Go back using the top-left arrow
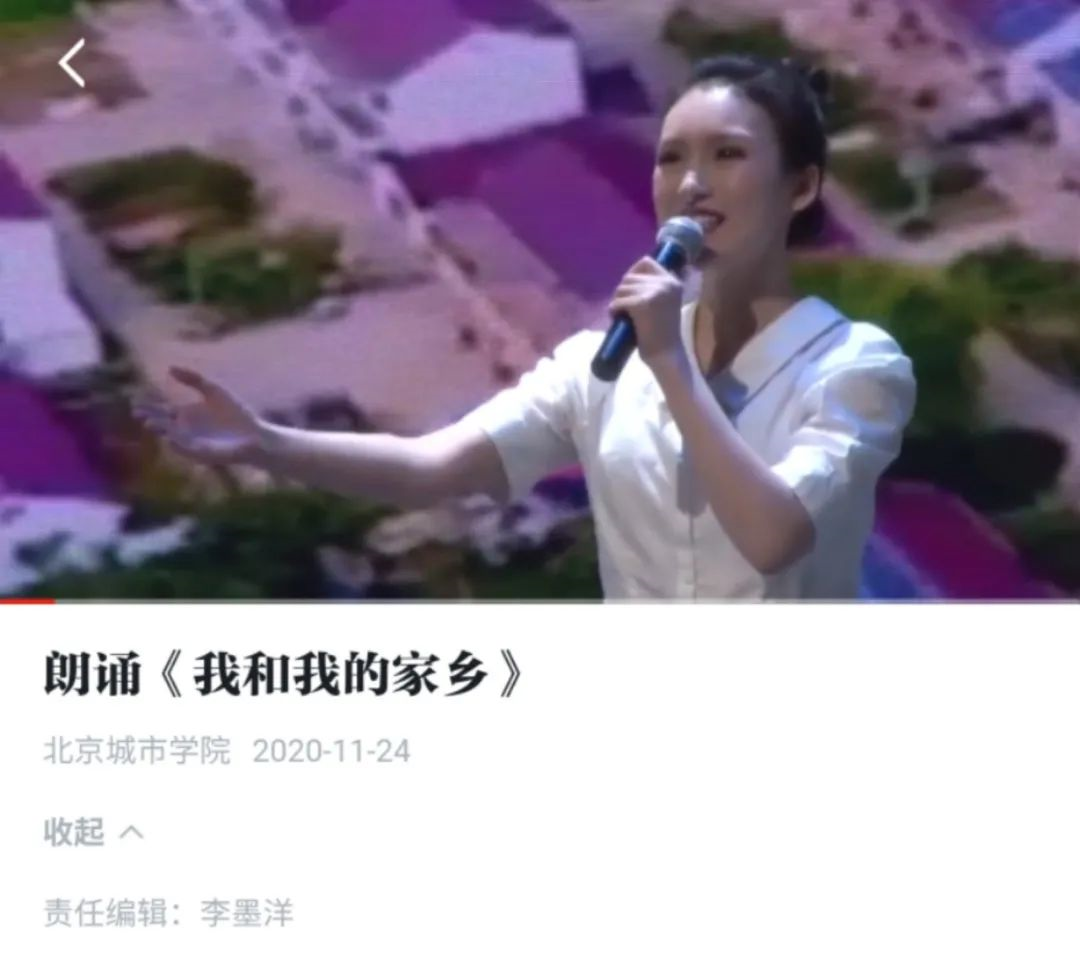Viewport: 1080px width, 963px height. pyautogui.click(x=72, y=64)
